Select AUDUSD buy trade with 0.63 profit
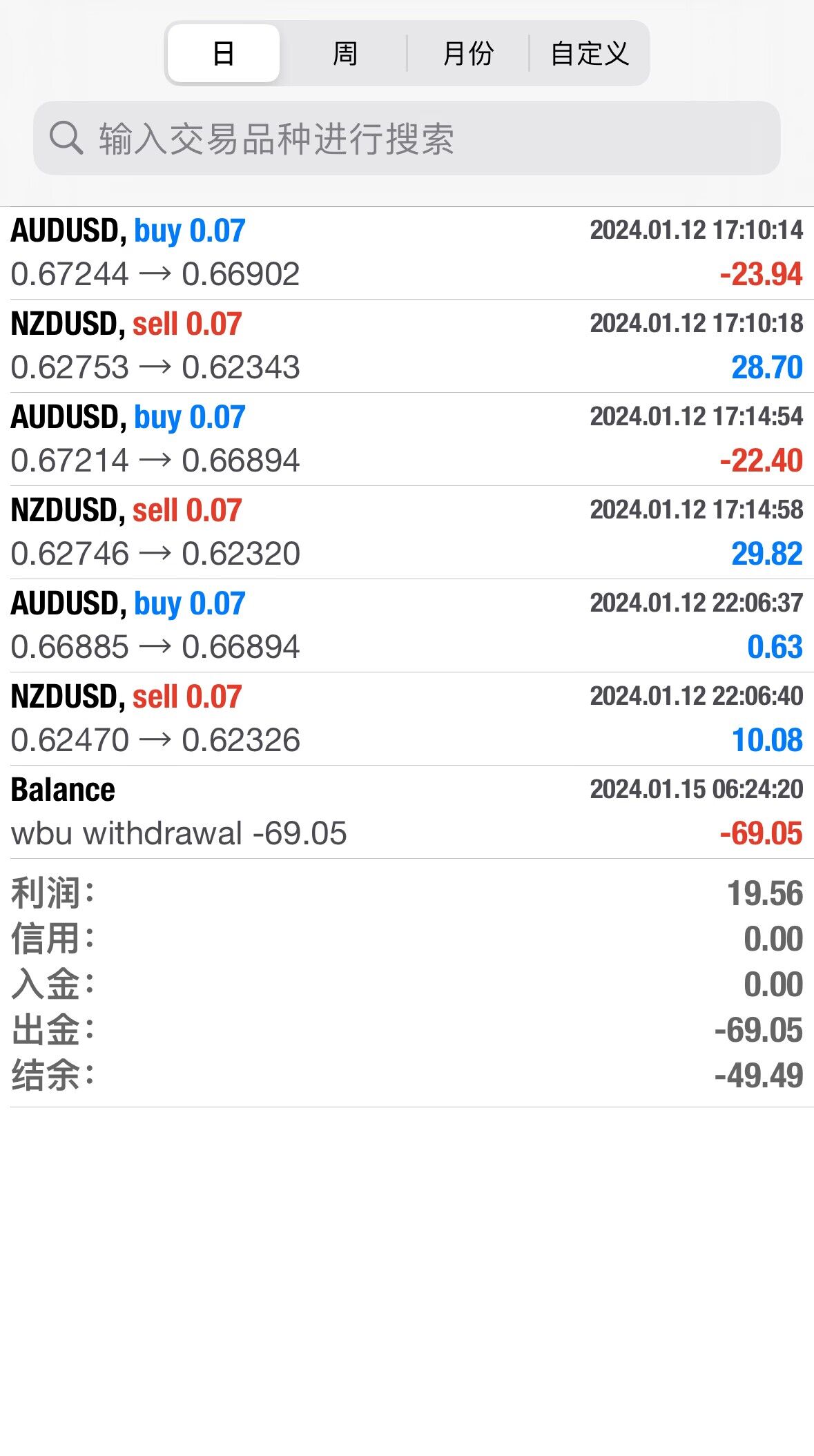The image size is (814, 1456). pos(407,625)
